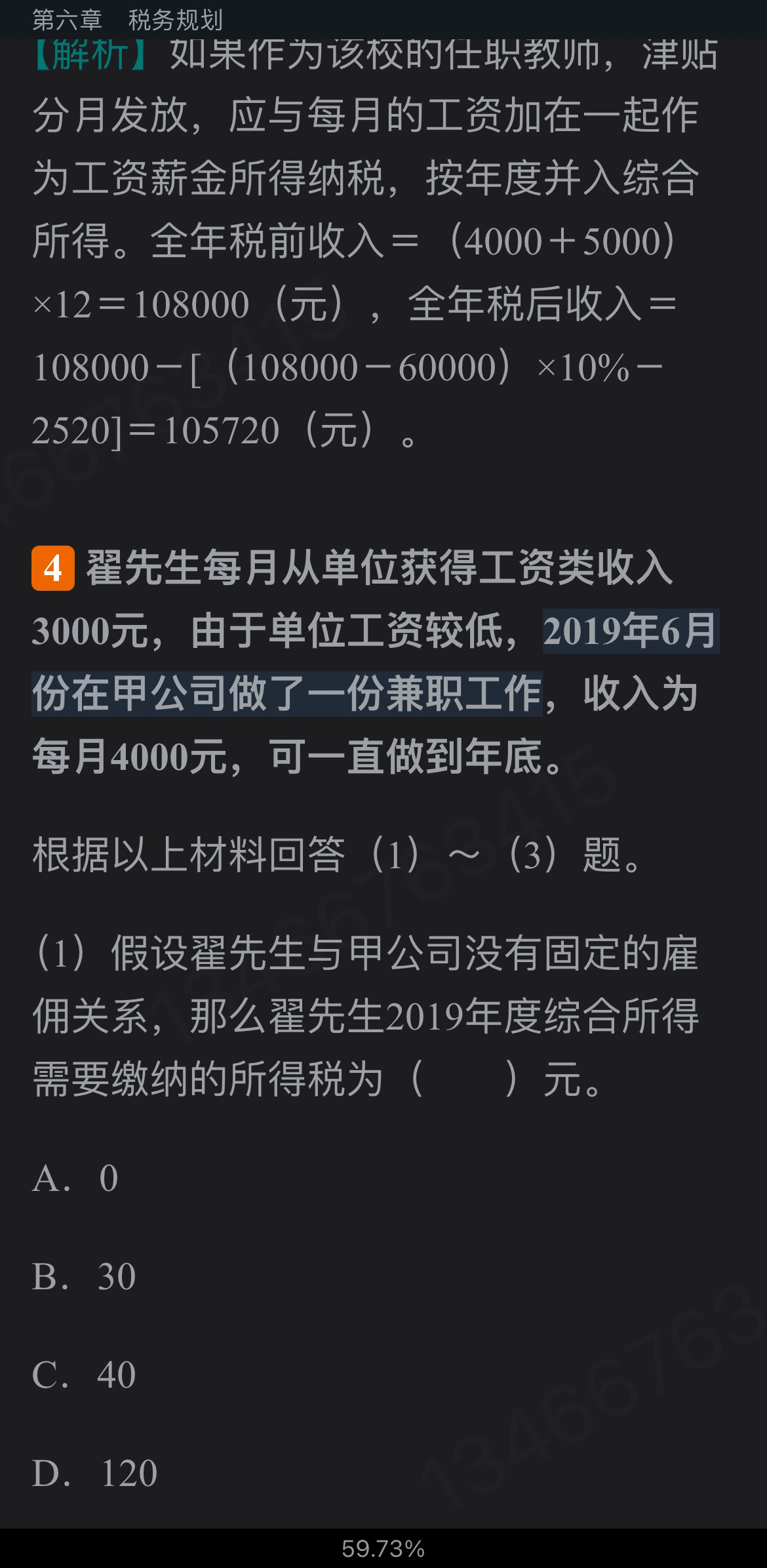This screenshot has height=1568, width=767.
Task: Open the highlighted passage about 2019年6月 兼职工作
Action: [x=287, y=694]
